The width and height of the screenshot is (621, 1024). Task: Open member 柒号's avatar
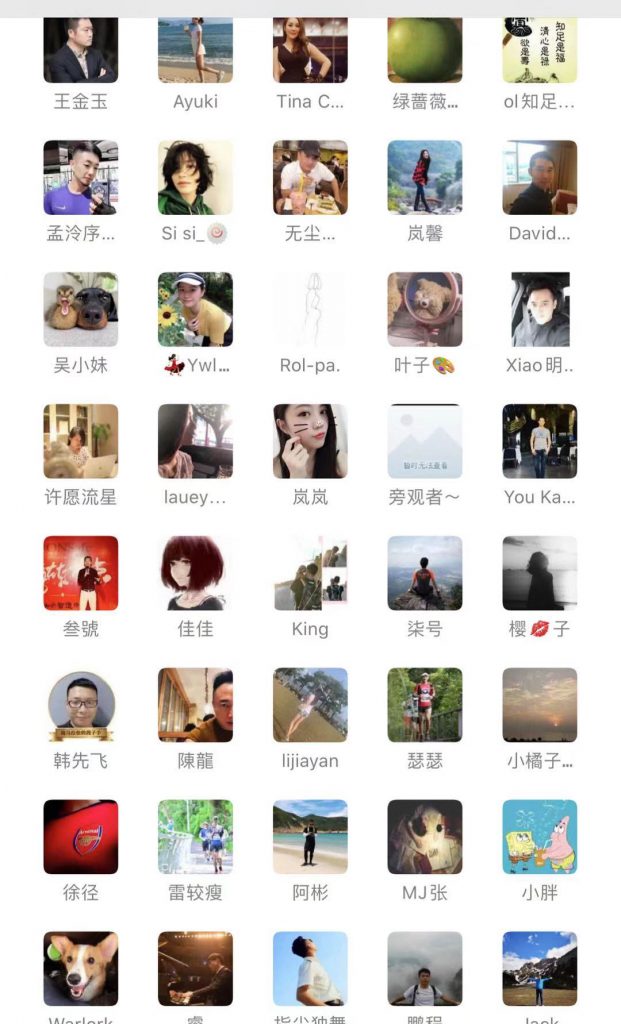coord(425,573)
